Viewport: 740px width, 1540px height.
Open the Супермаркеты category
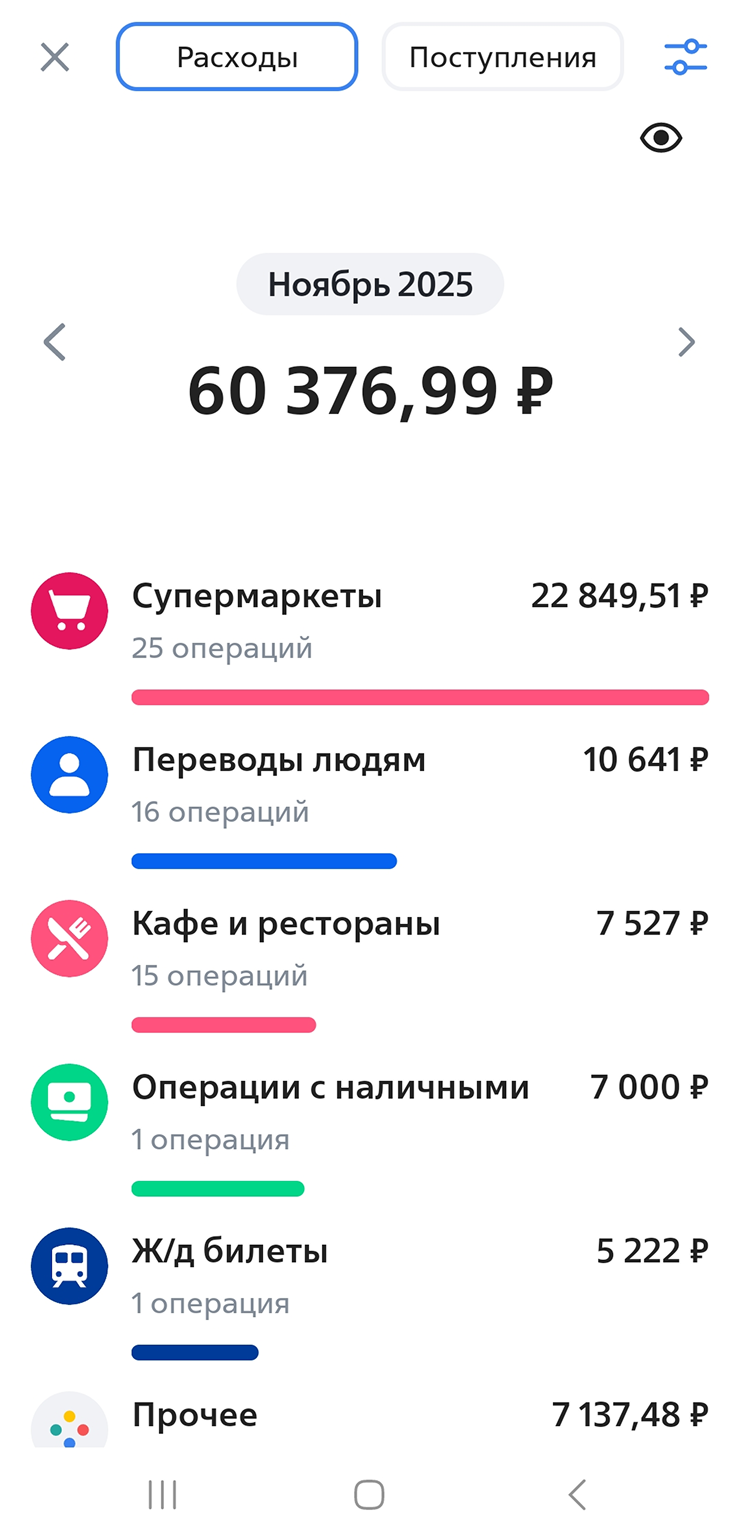click(370, 620)
